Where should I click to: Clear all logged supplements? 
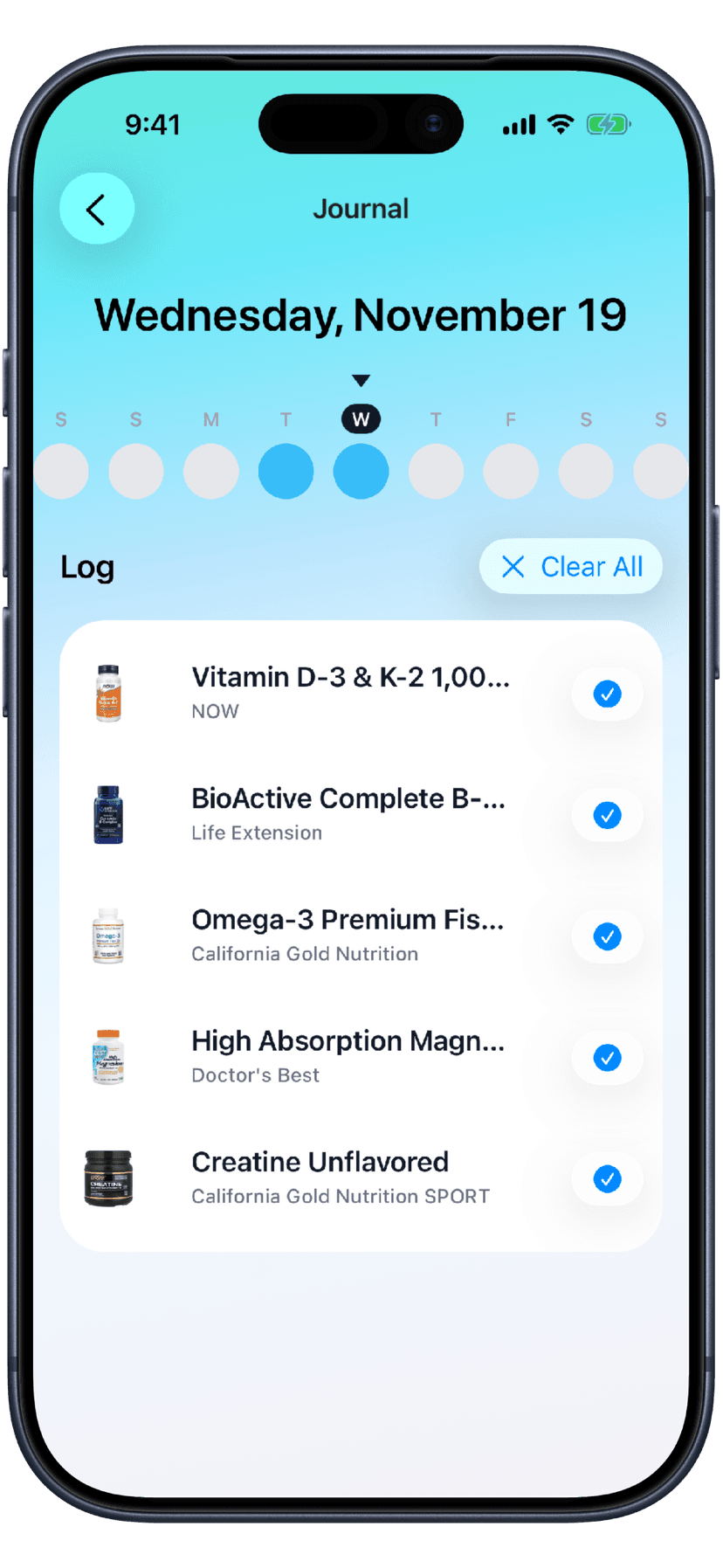click(x=571, y=567)
